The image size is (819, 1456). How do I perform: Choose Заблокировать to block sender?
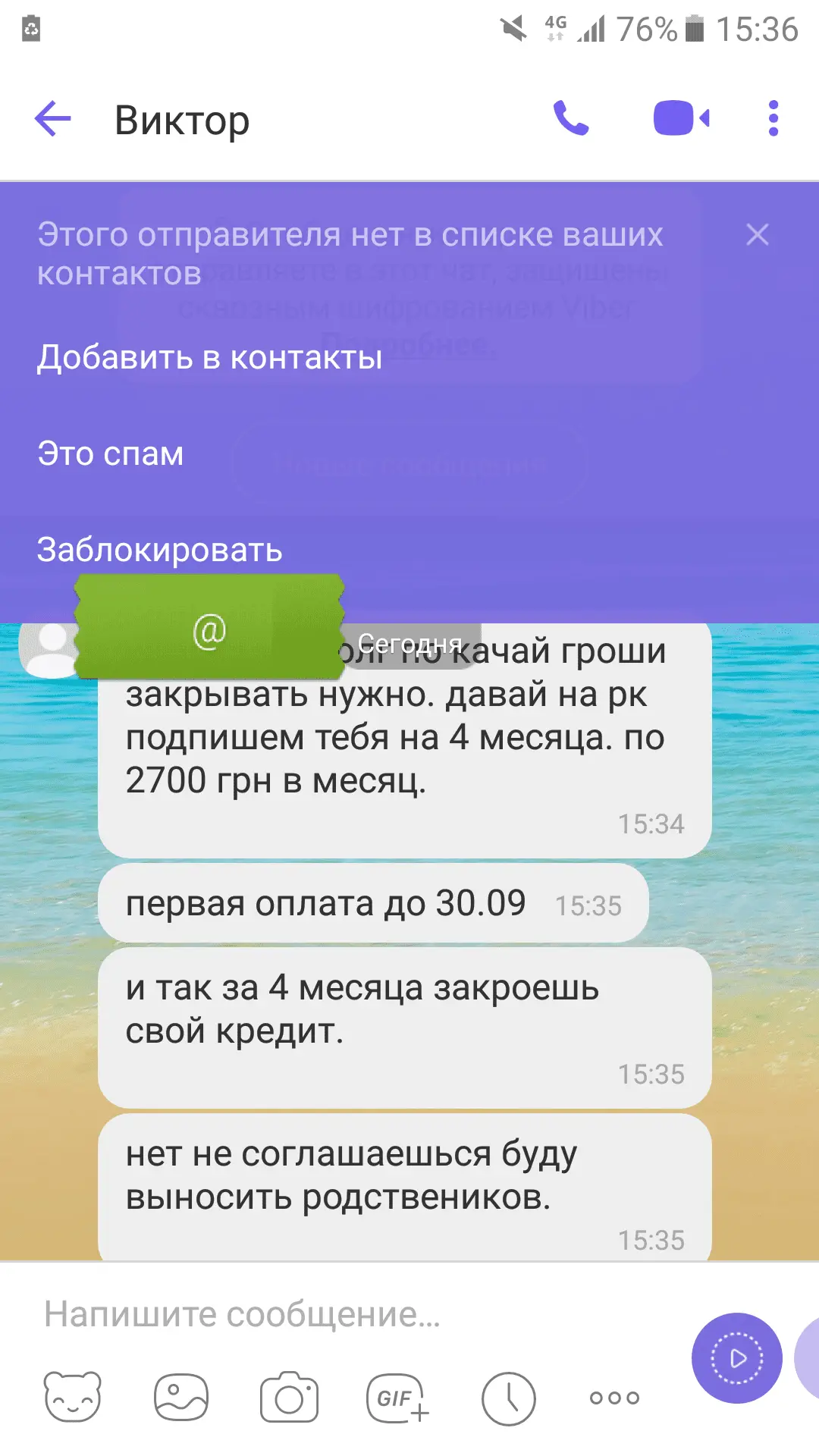[159, 550]
